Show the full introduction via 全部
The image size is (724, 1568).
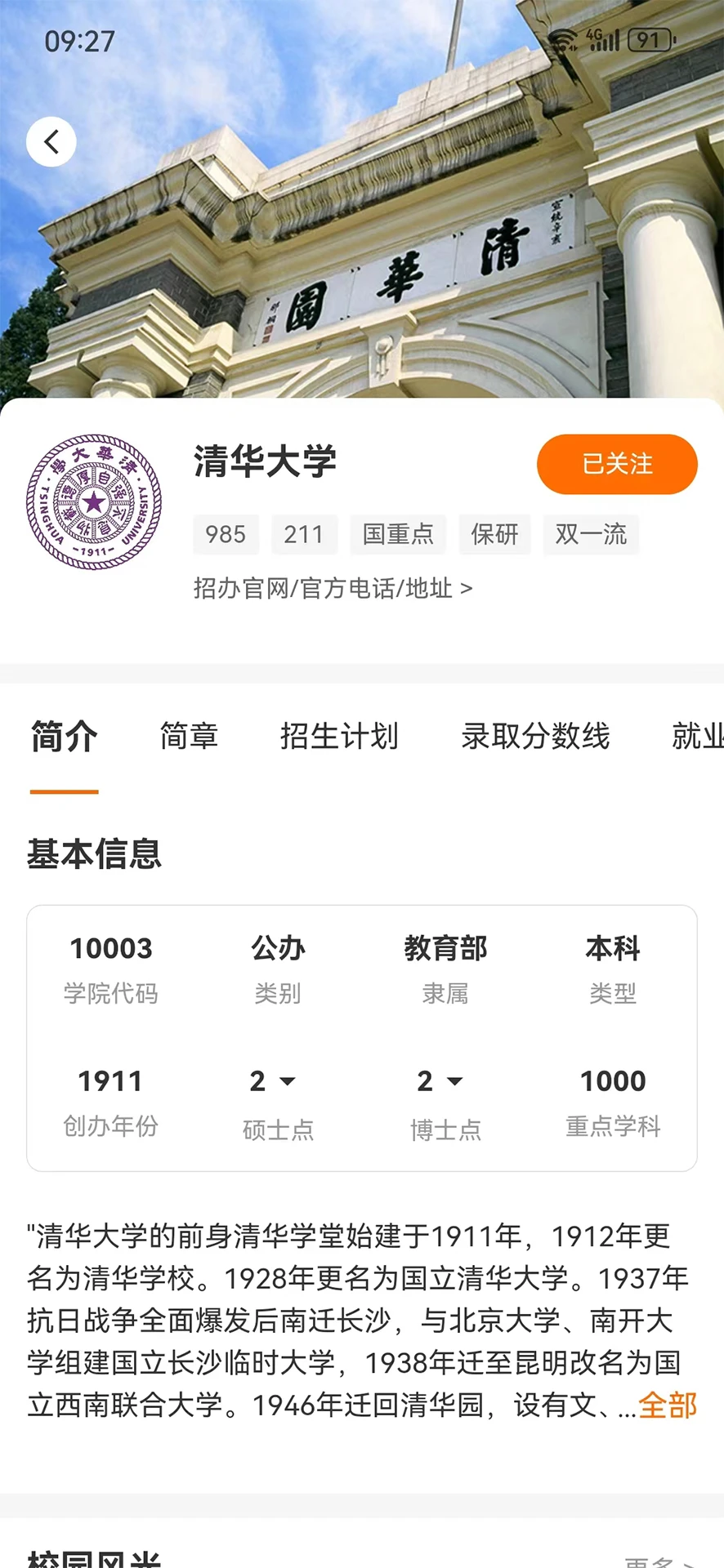click(668, 1405)
